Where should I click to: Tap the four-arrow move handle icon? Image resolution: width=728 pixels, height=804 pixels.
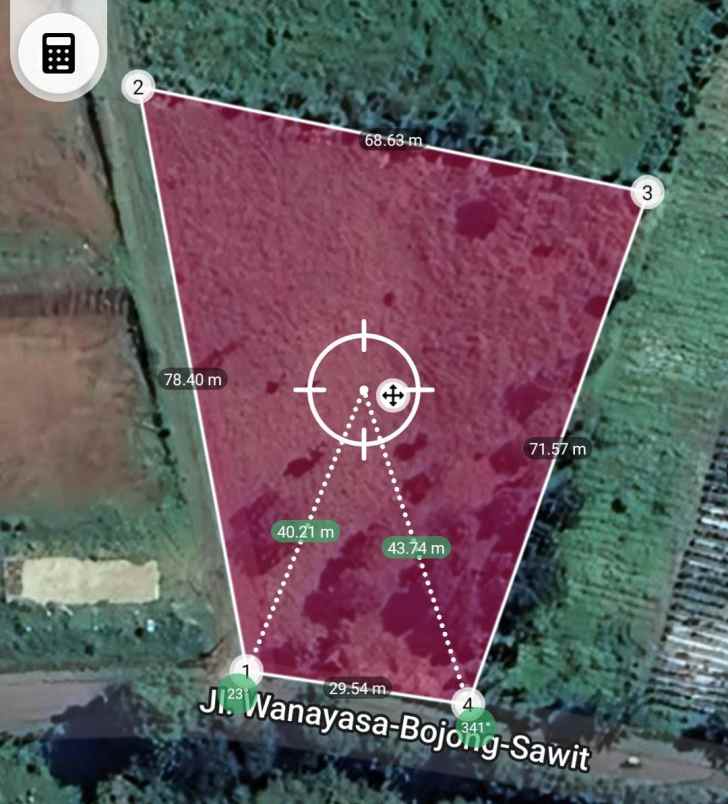pos(392,394)
